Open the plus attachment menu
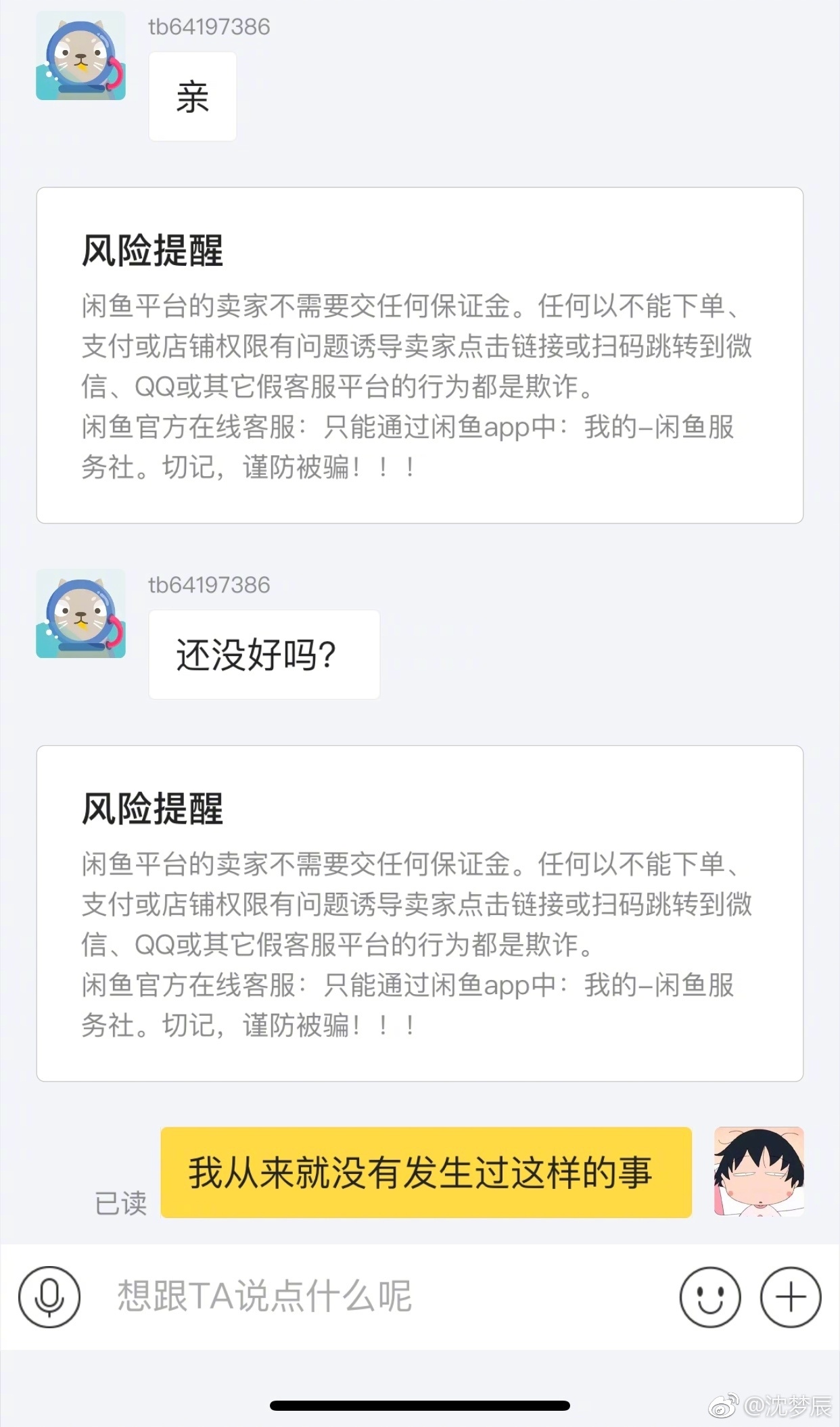Image resolution: width=840 pixels, height=1427 pixels. point(791,1297)
